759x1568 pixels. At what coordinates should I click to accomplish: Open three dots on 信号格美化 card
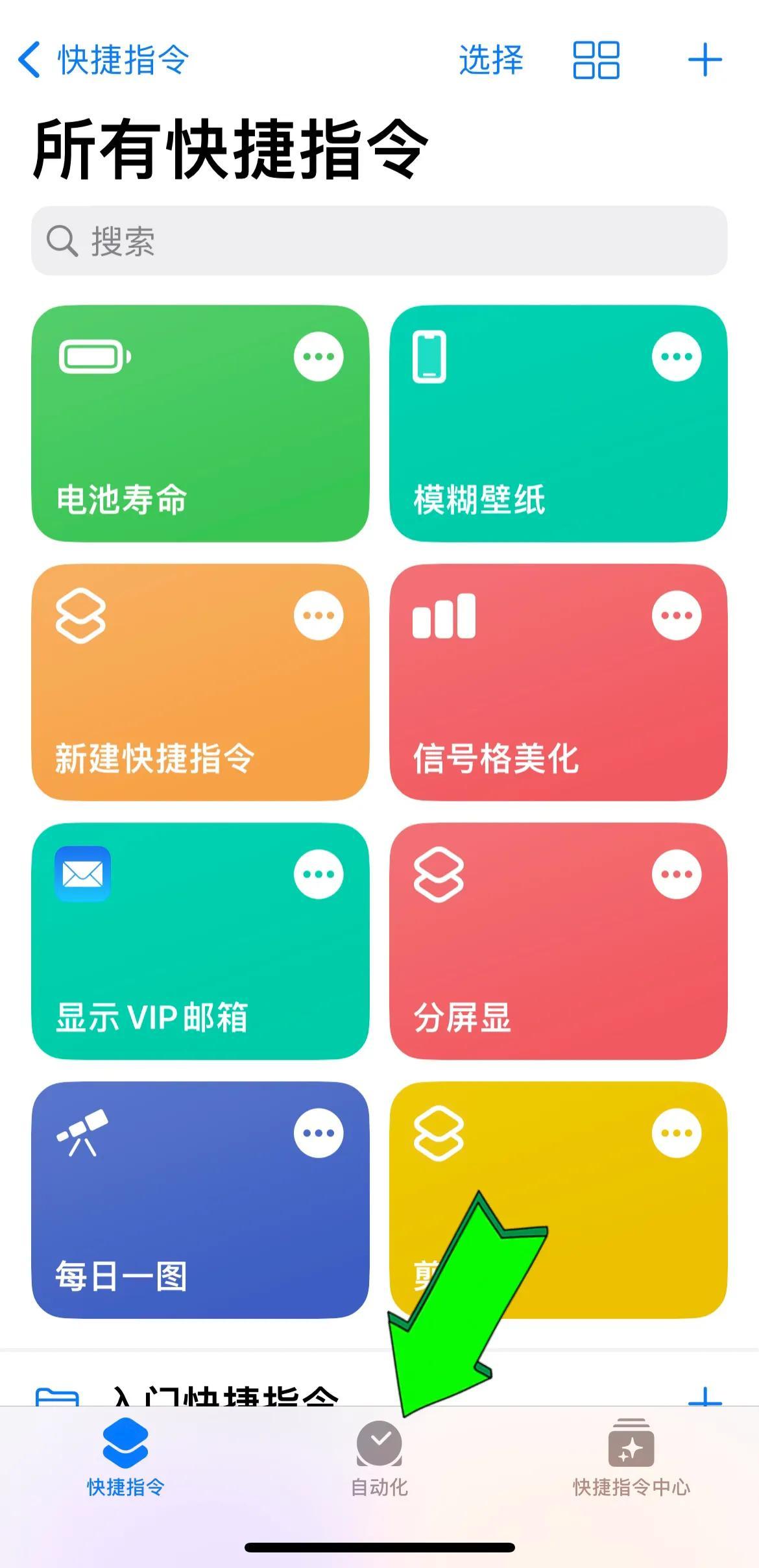click(676, 615)
